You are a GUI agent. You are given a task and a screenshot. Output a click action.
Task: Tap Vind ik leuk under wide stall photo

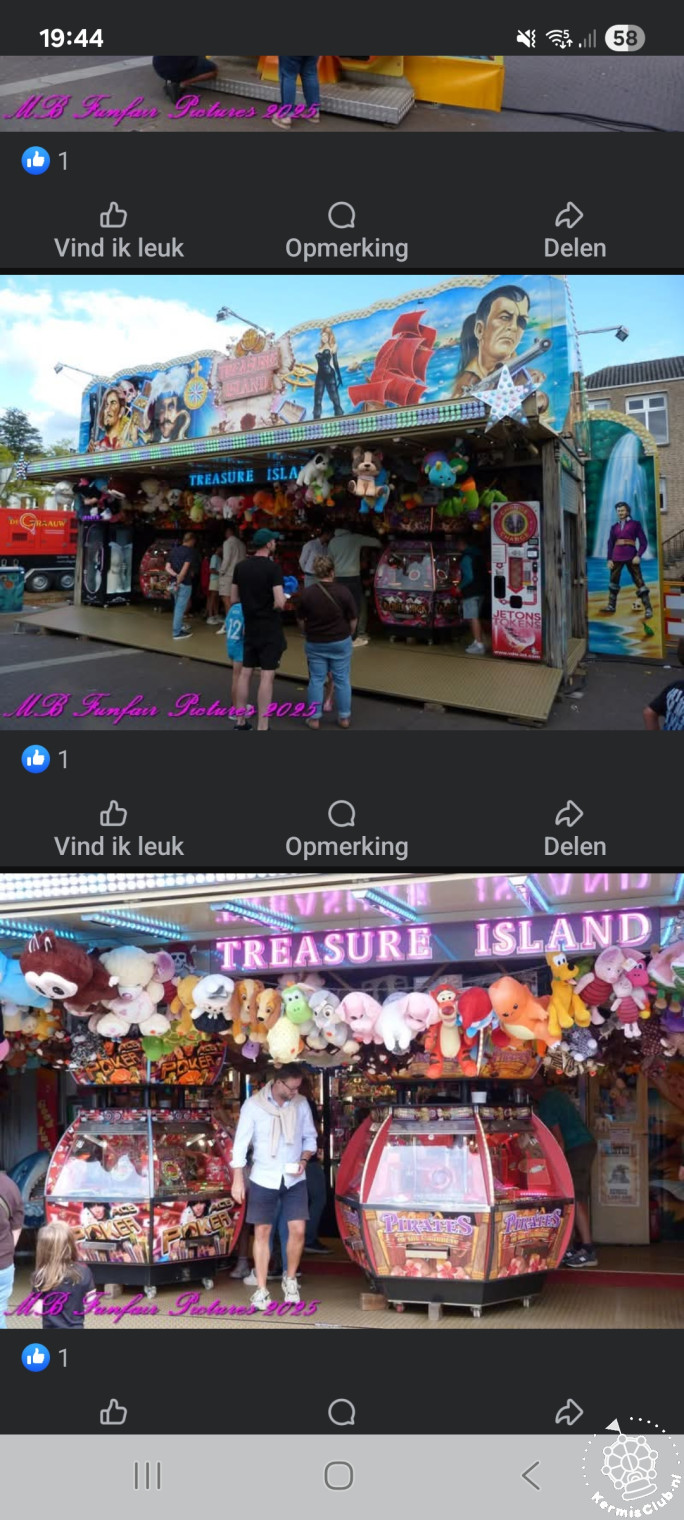[x=118, y=830]
